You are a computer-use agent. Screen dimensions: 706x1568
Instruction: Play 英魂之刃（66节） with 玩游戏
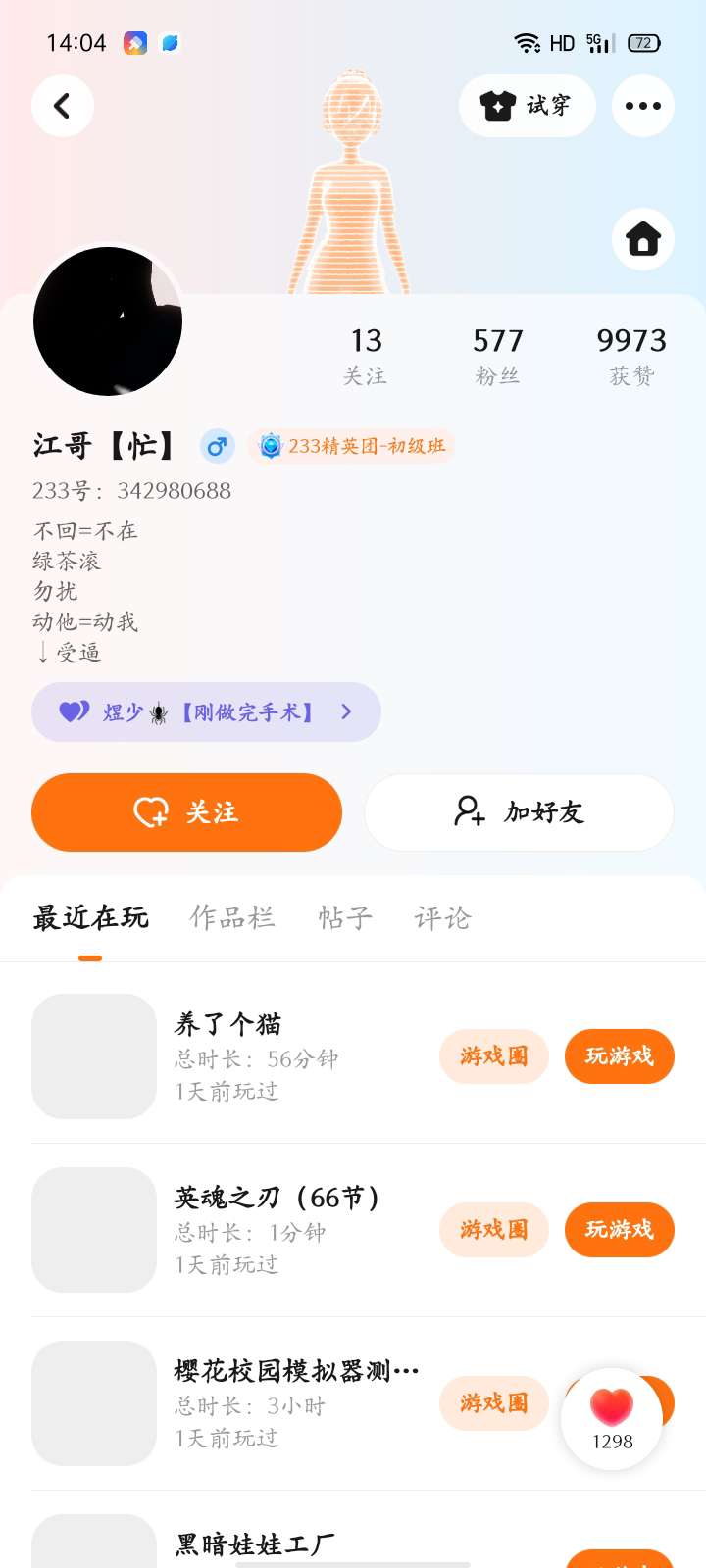click(x=619, y=1230)
